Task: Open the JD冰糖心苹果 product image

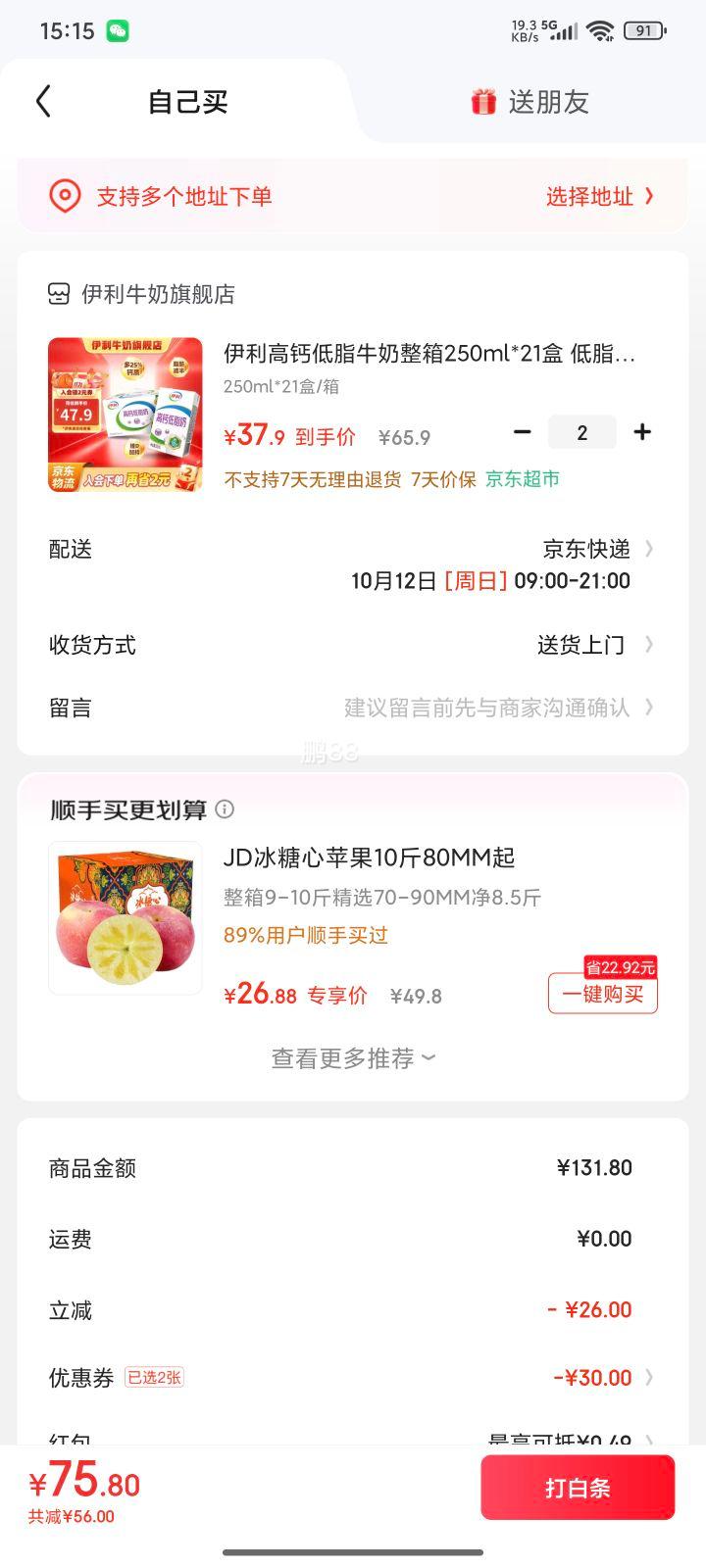Action: click(126, 918)
